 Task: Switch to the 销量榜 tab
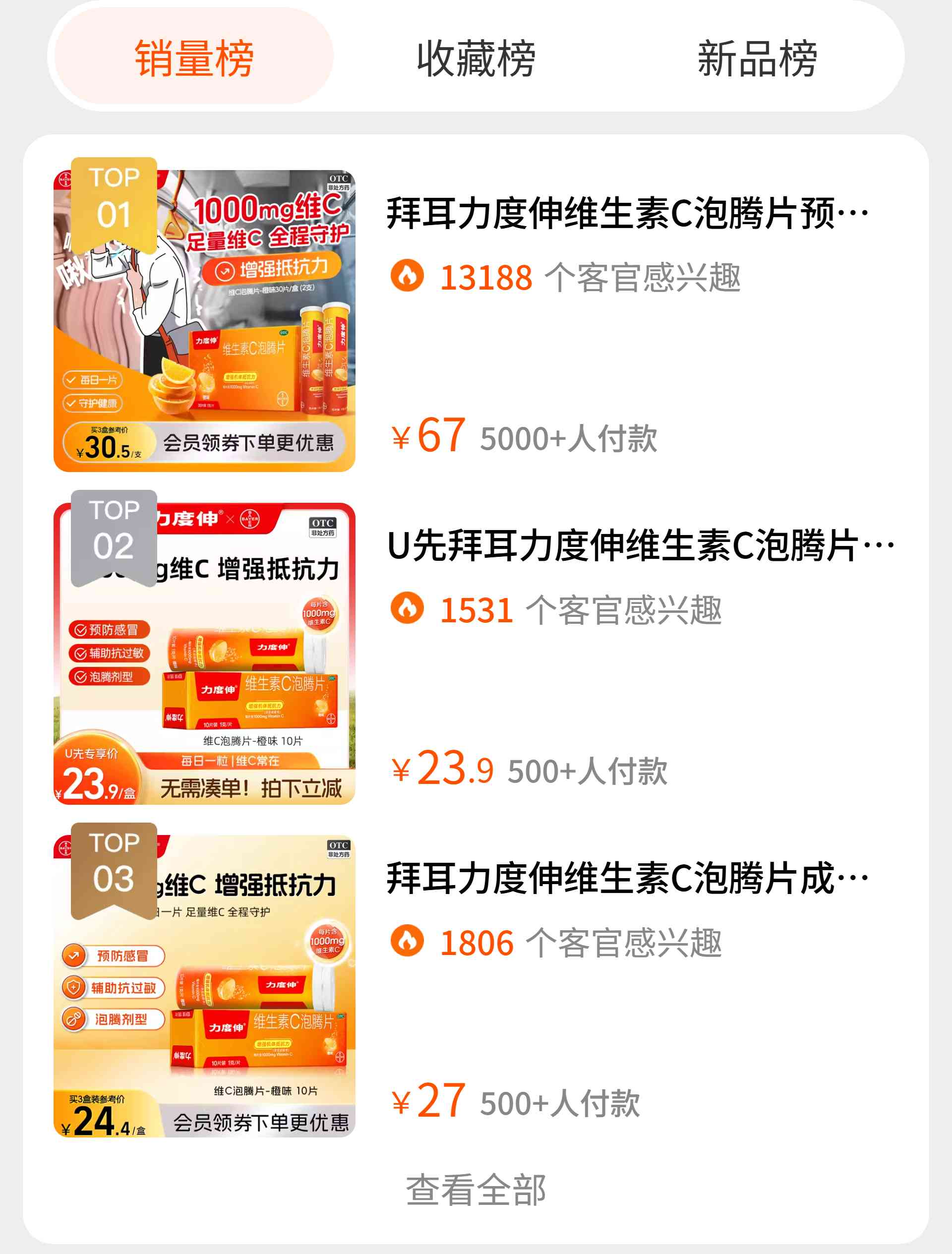(193, 57)
